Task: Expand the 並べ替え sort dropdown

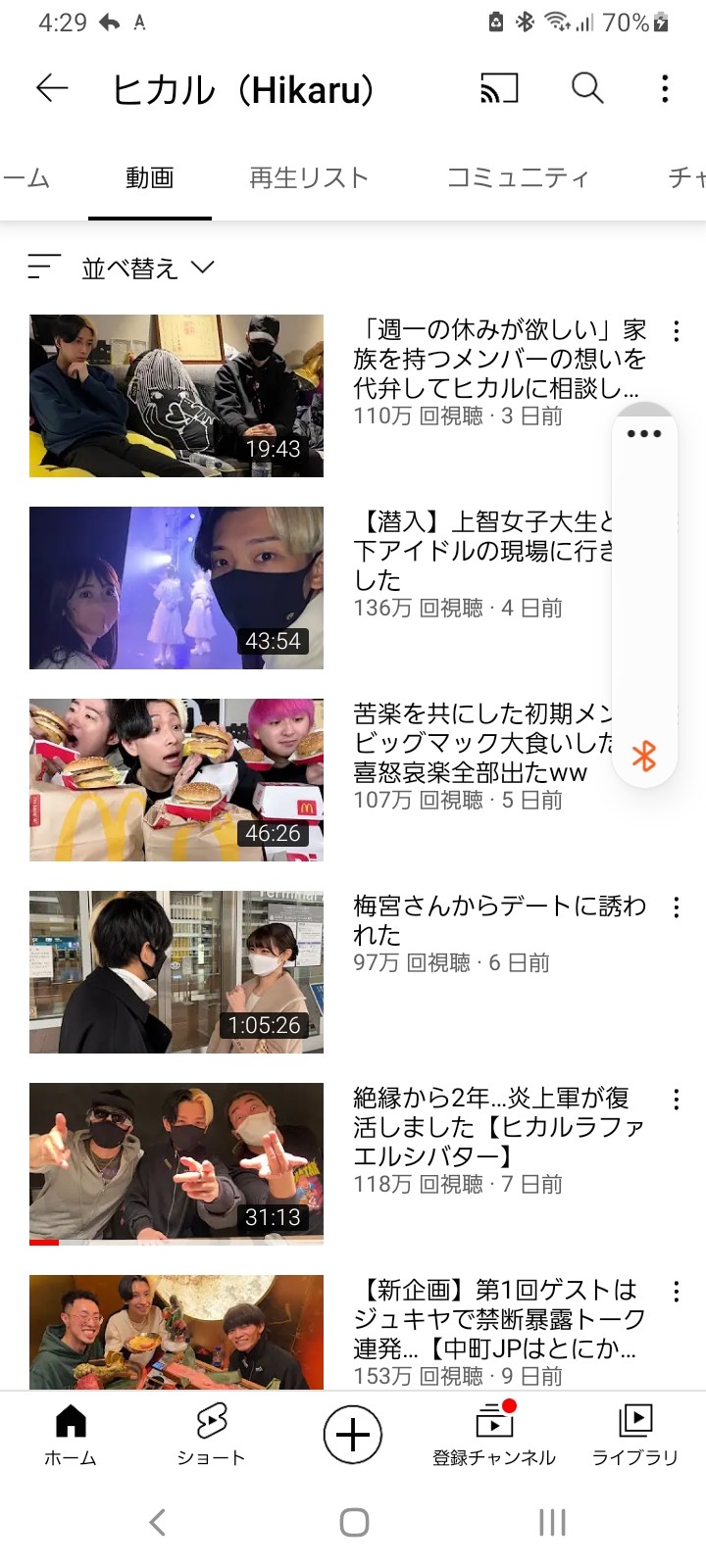Action: click(x=122, y=268)
